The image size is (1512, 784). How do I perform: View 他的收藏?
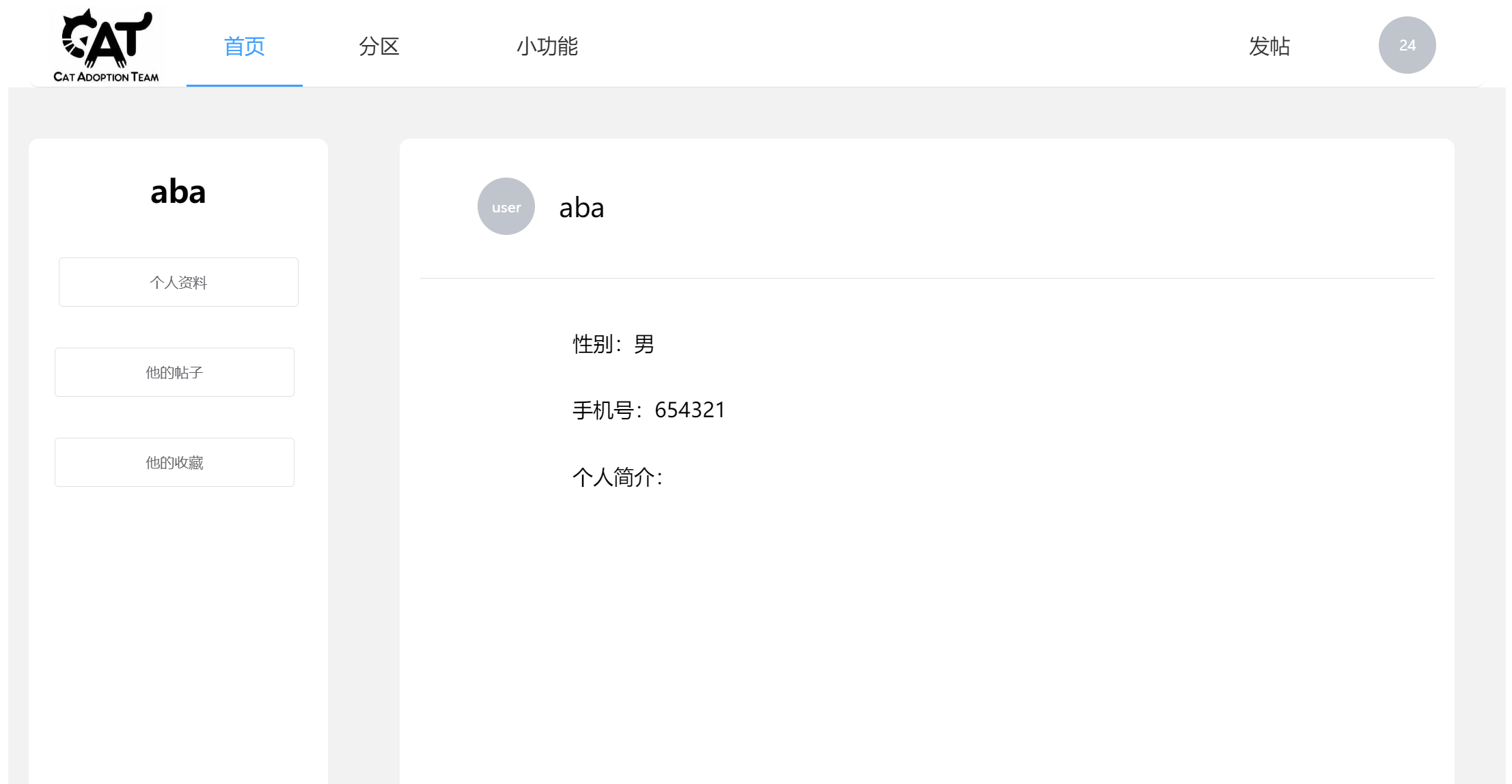tap(174, 462)
